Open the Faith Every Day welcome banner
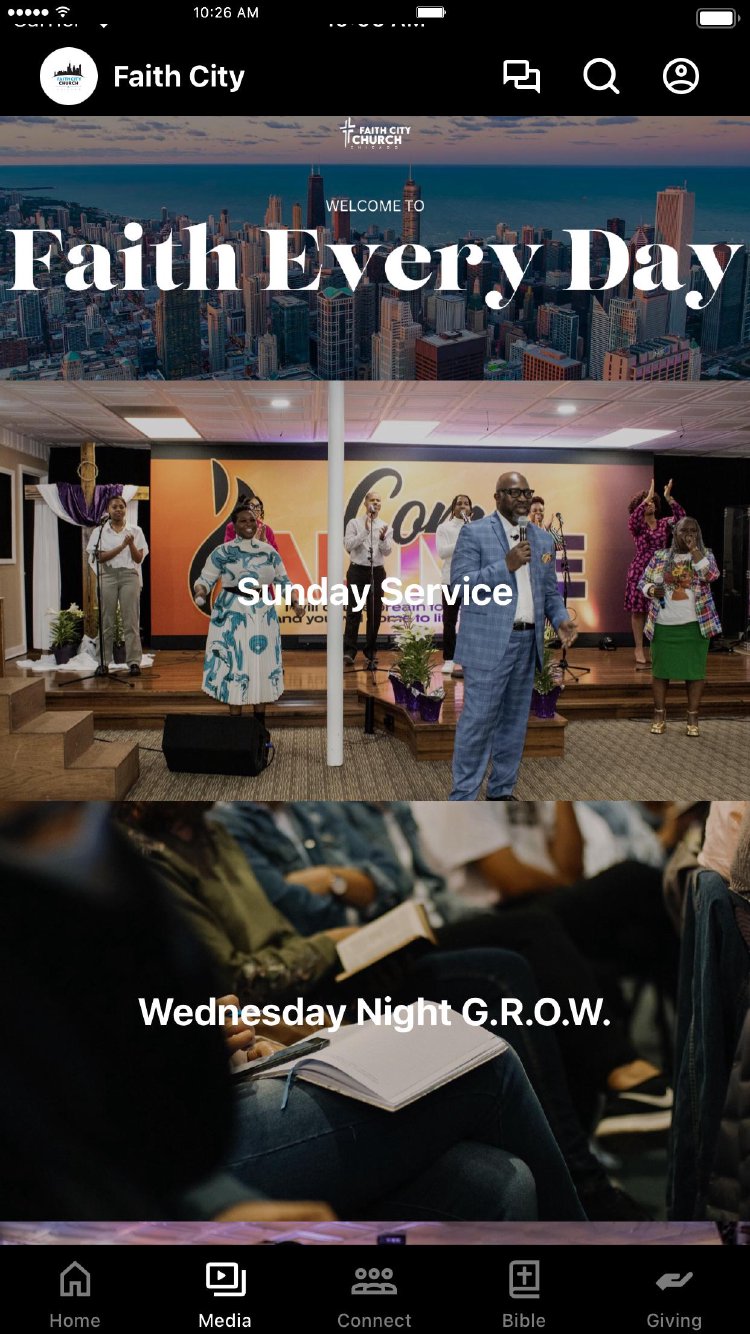750x1334 pixels. pos(375,250)
